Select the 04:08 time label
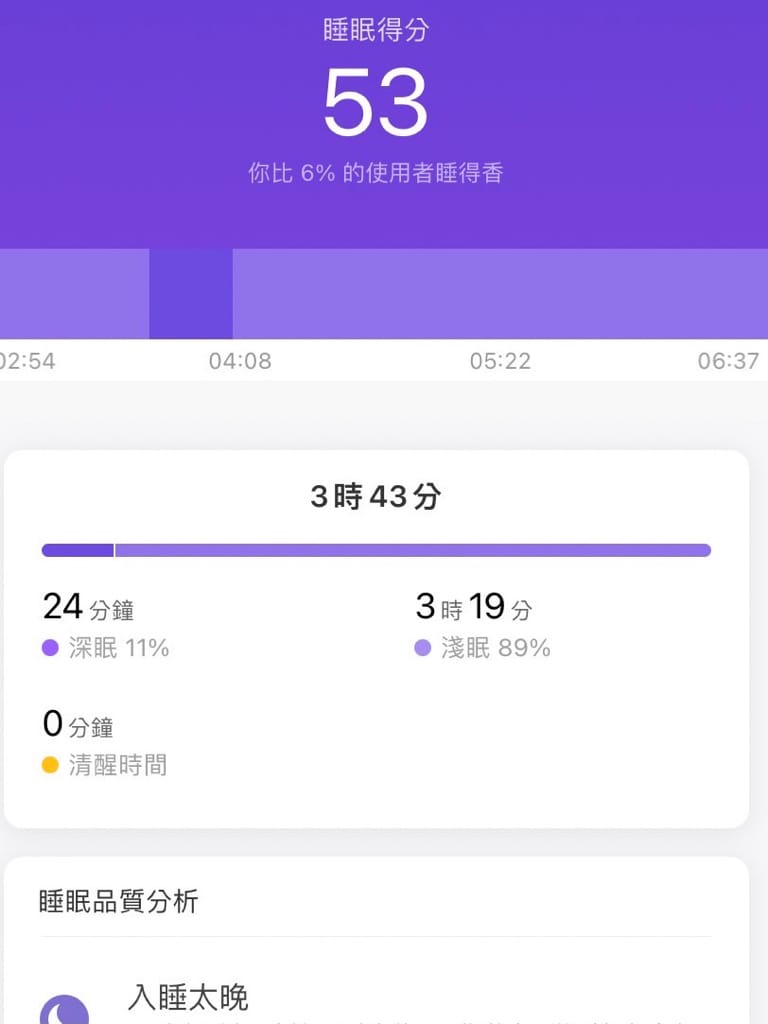768x1024 pixels. click(238, 361)
